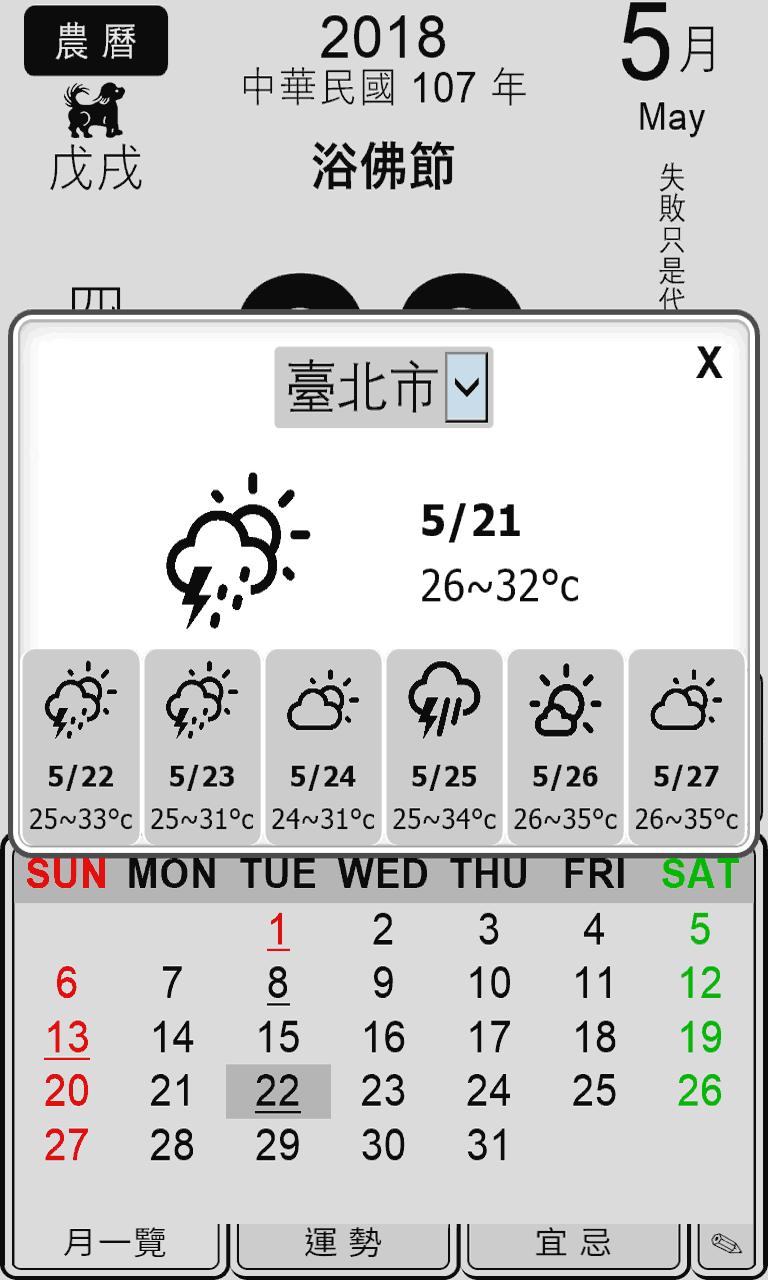Tap the 農曆 lunar calendar button
768x1280 pixels.
point(96,41)
